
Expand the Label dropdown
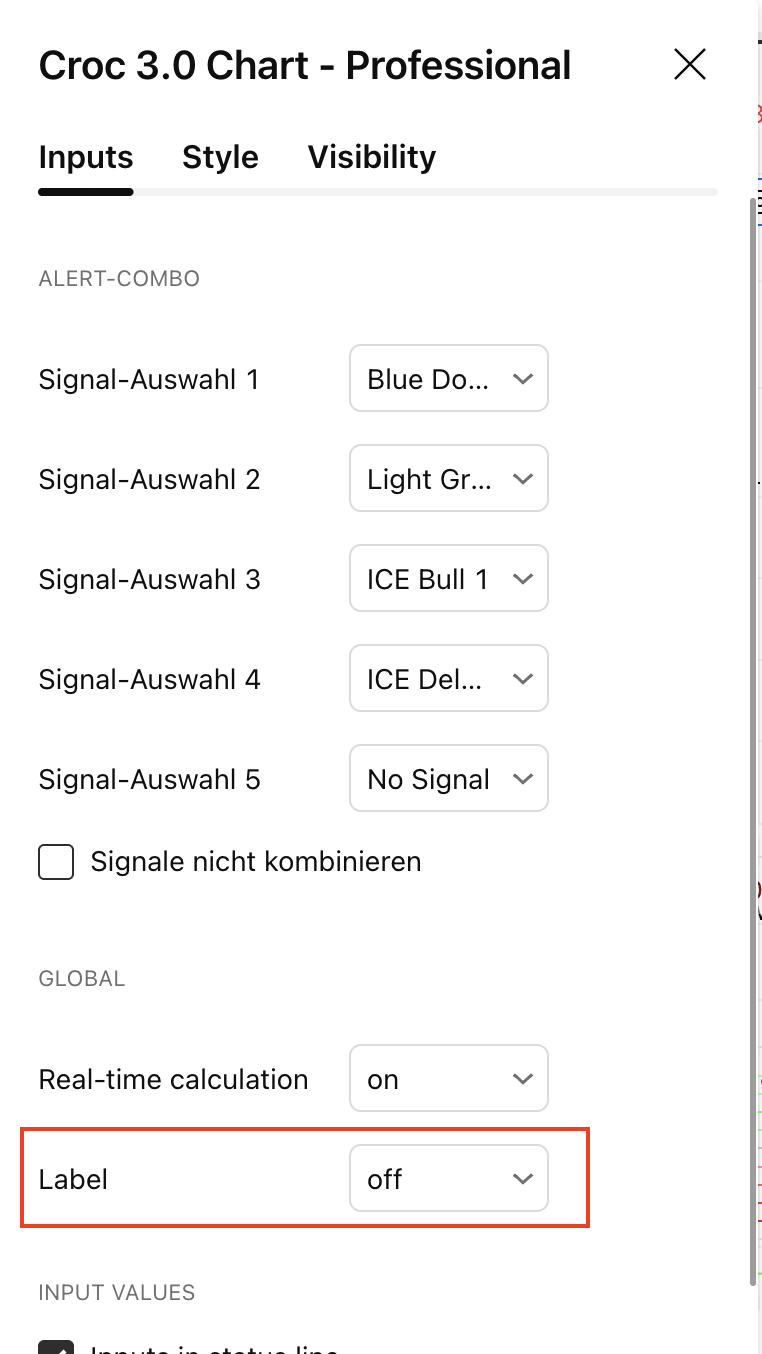click(449, 1179)
